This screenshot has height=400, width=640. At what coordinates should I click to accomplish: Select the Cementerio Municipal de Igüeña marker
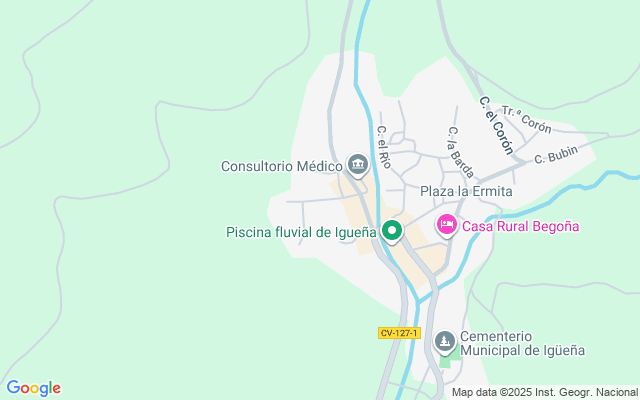(x=445, y=343)
